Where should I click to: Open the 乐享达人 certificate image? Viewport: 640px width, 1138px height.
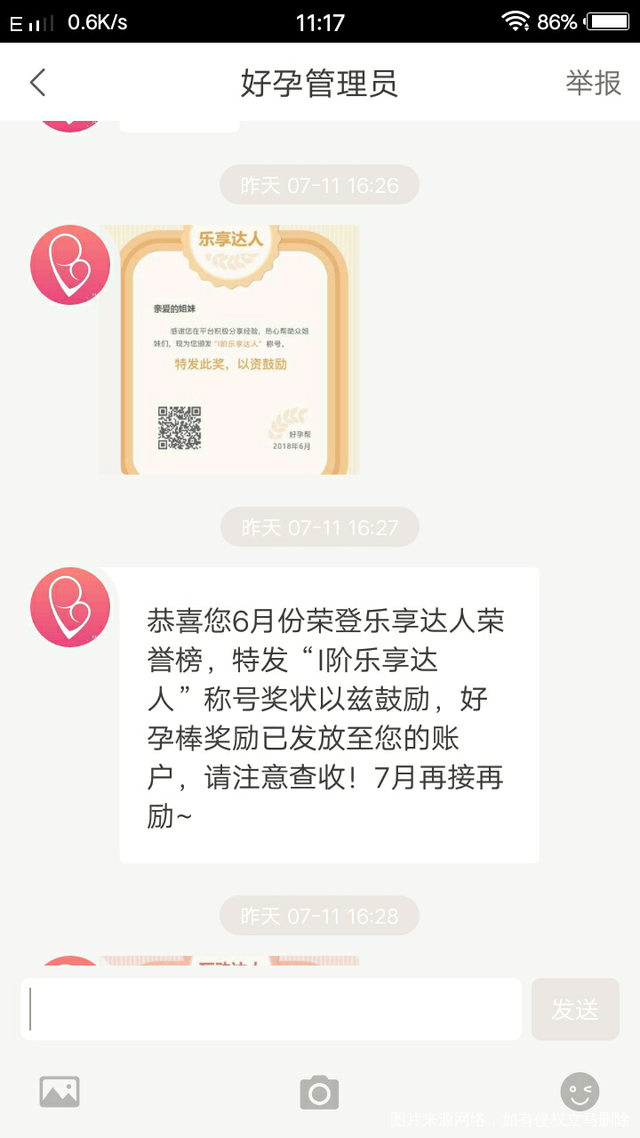[x=229, y=349]
